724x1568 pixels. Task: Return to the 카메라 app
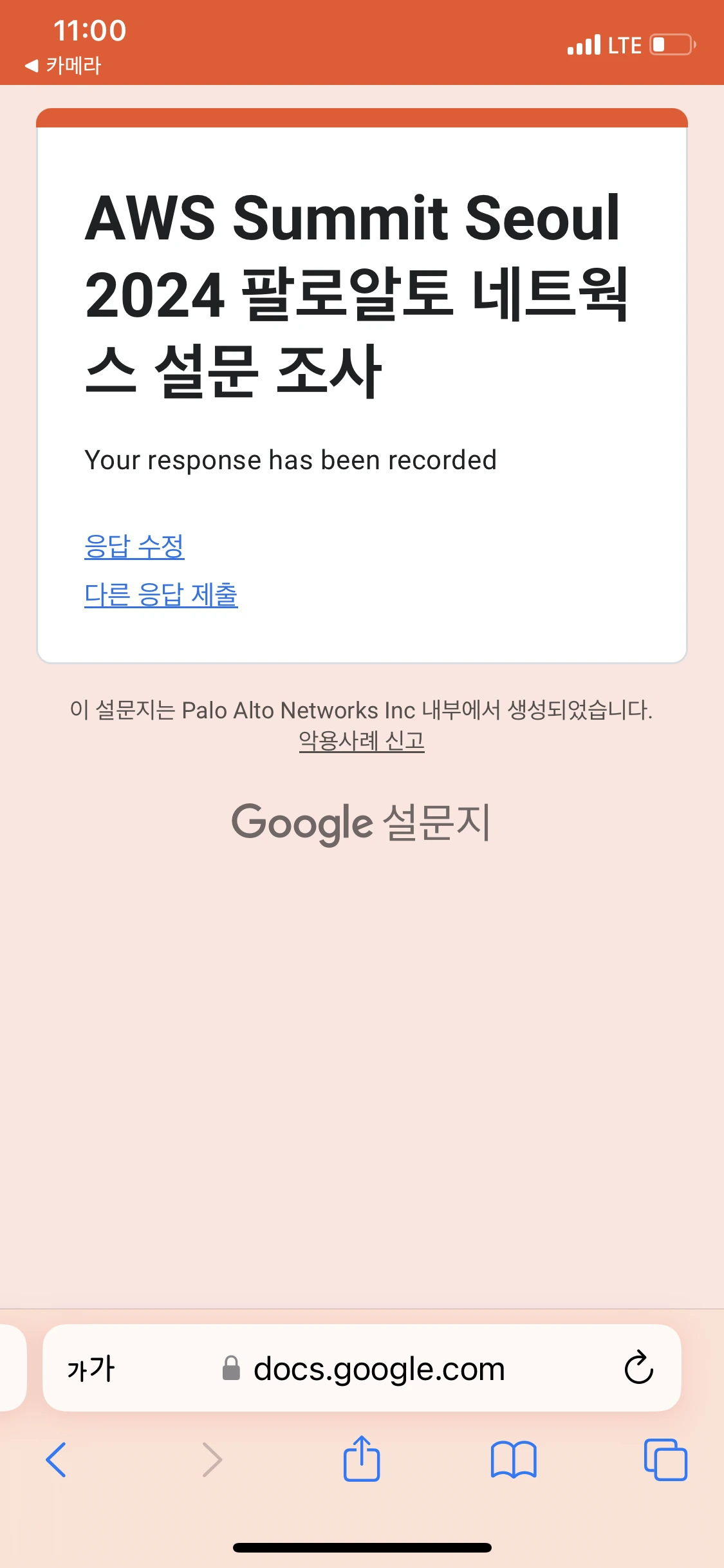(x=63, y=65)
